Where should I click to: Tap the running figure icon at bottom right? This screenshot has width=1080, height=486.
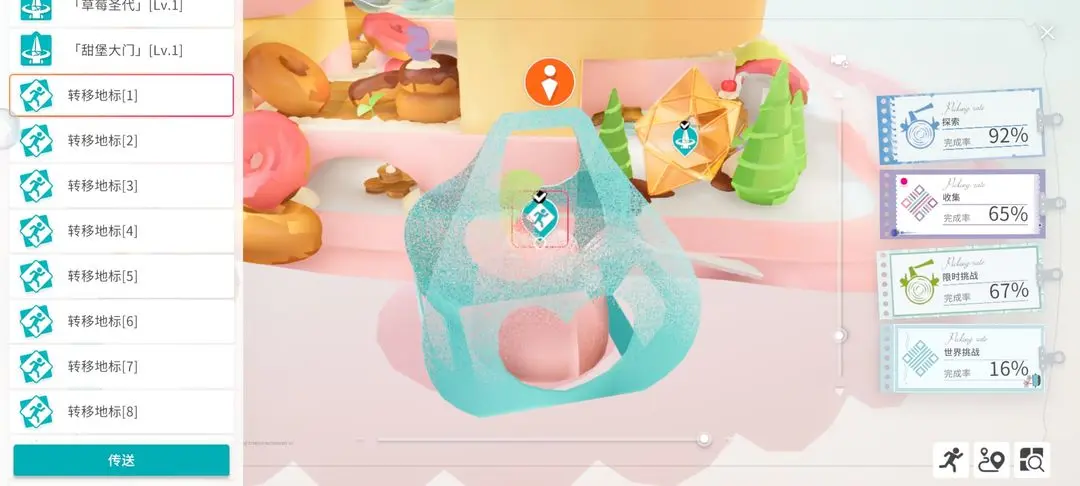(x=951, y=460)
